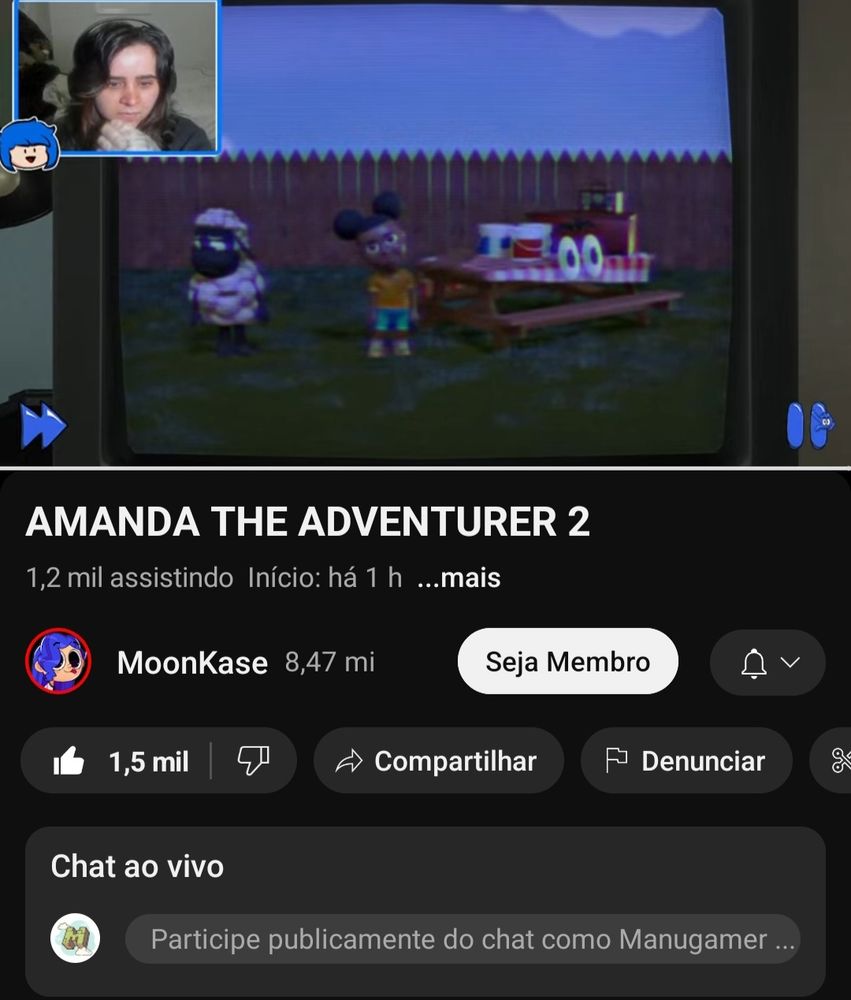Viewport: 851px width, 1000px height.
Task: Like the video with thumbs up
Action: (119, 761)
